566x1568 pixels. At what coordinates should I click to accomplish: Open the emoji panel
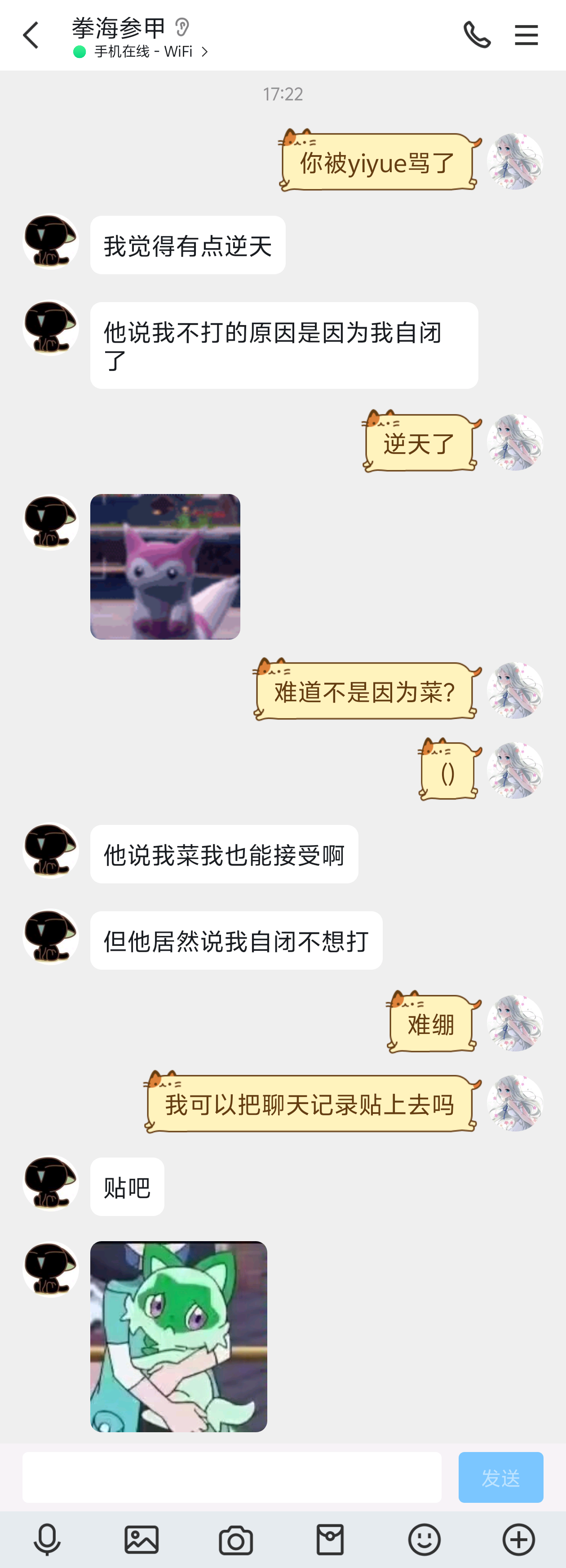click(424, 1540)
